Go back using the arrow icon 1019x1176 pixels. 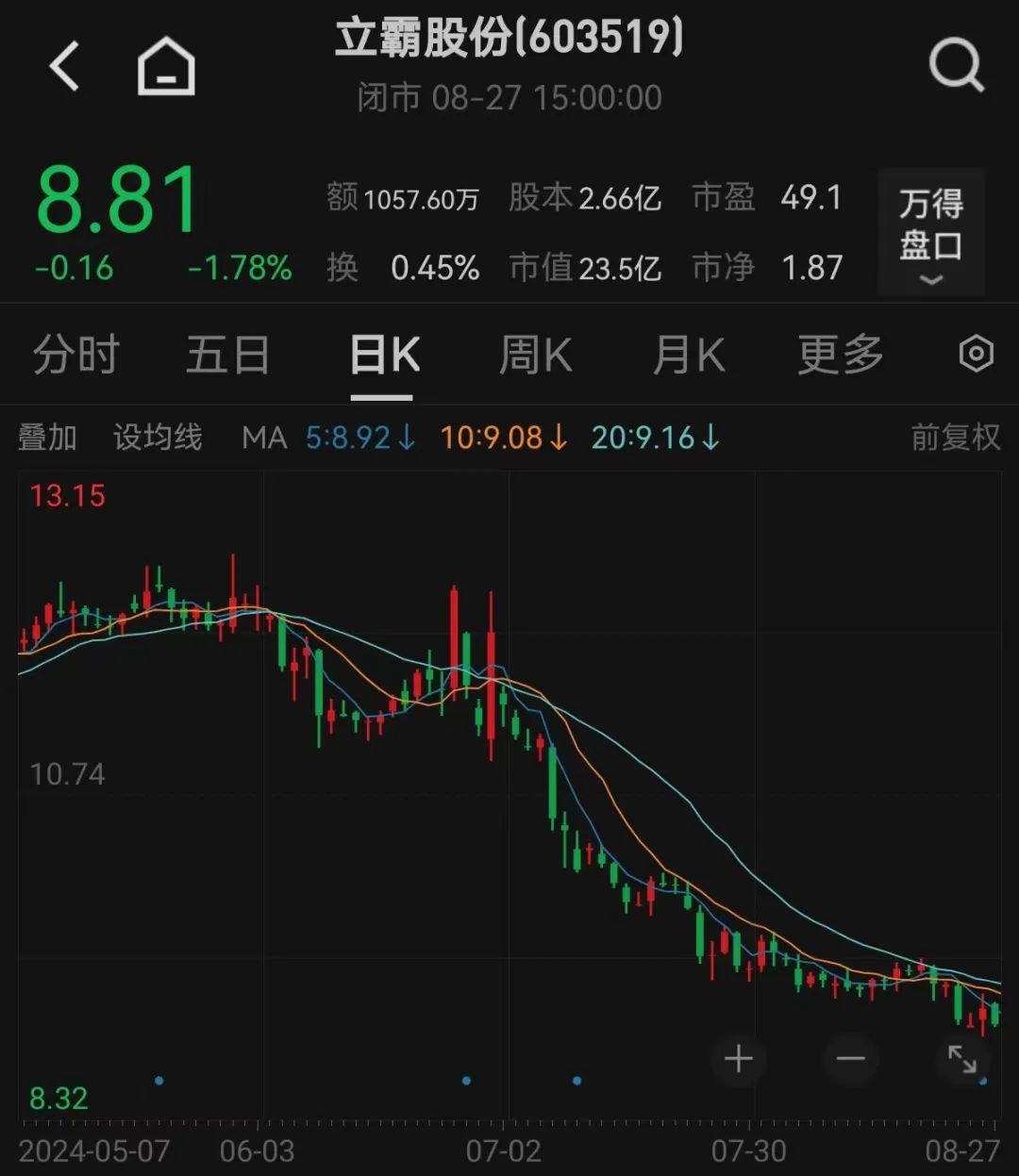pyautogui.click(x=64, y=67)
